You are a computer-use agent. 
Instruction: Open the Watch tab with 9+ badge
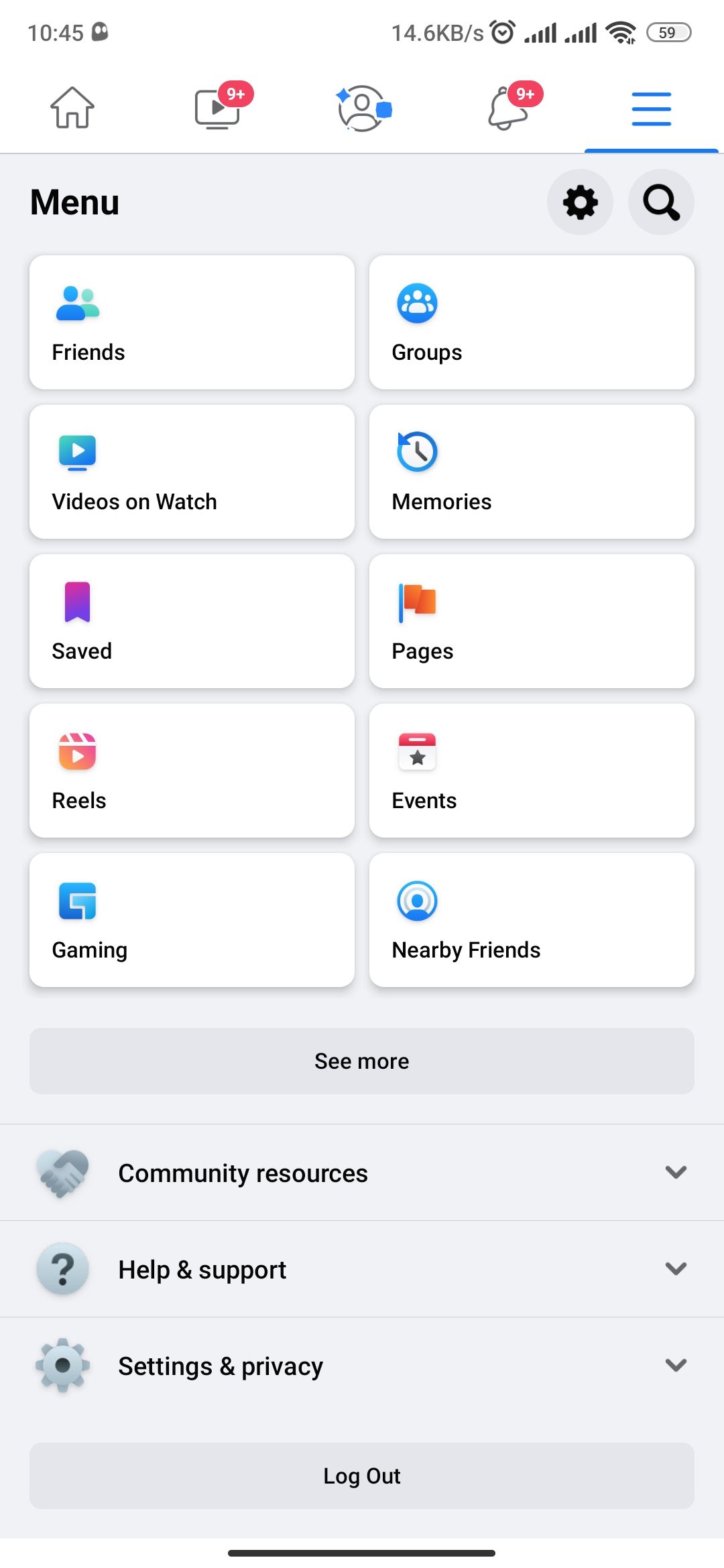pyautogui.click(x=217, y=109)
